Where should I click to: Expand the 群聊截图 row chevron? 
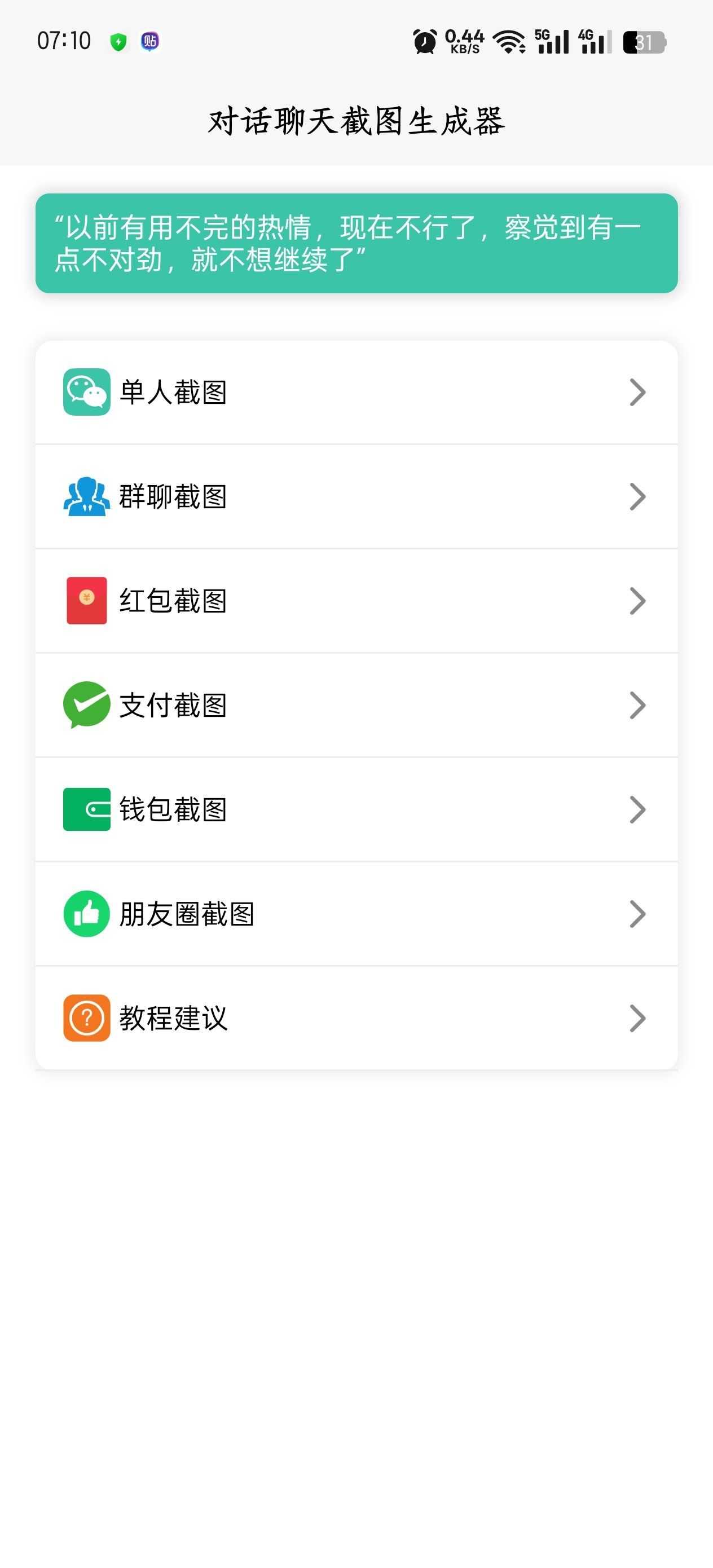pyautogui.click(x=637, y=497)
